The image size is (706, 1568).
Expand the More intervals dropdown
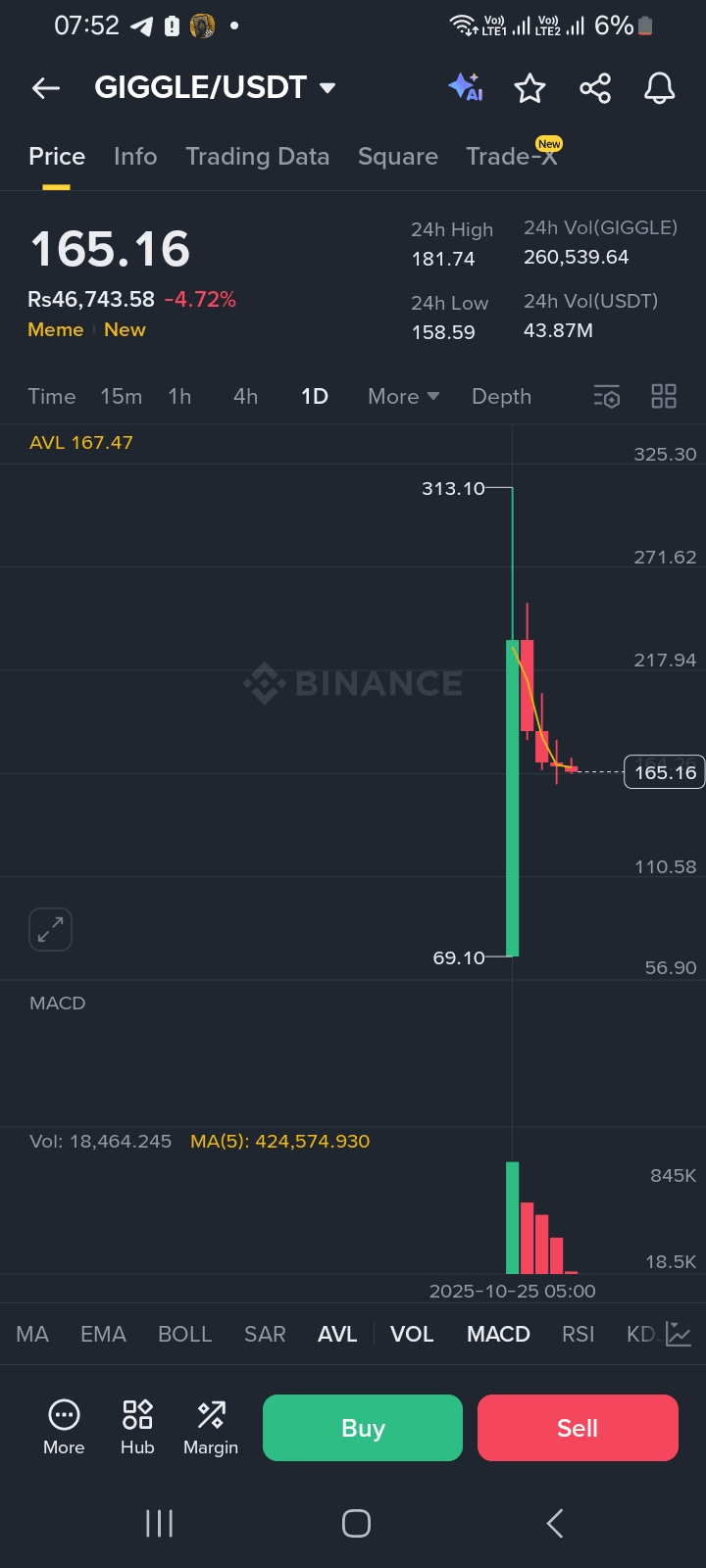click(x=403, y=396)
